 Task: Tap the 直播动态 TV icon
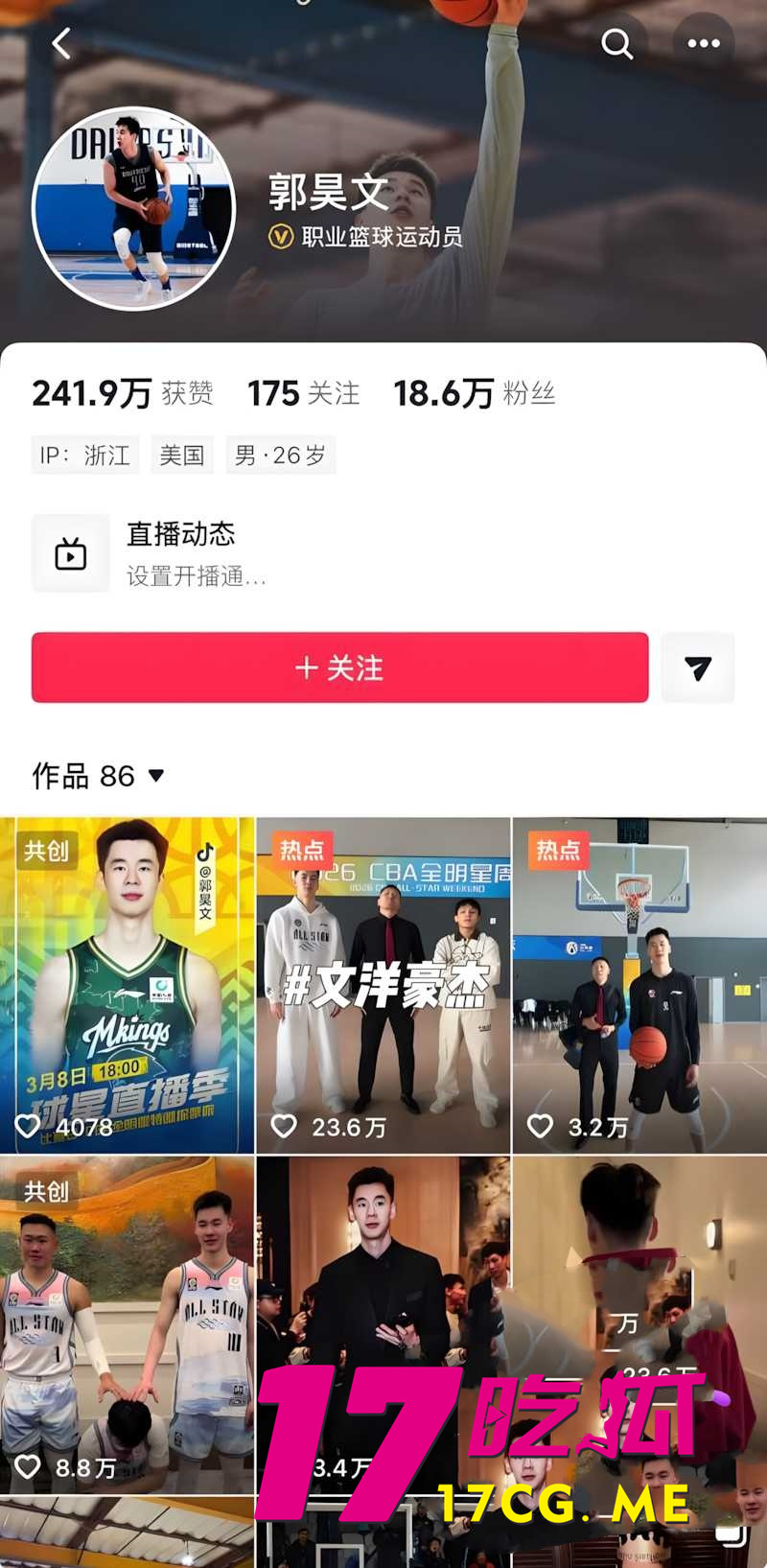click(71, 553)
